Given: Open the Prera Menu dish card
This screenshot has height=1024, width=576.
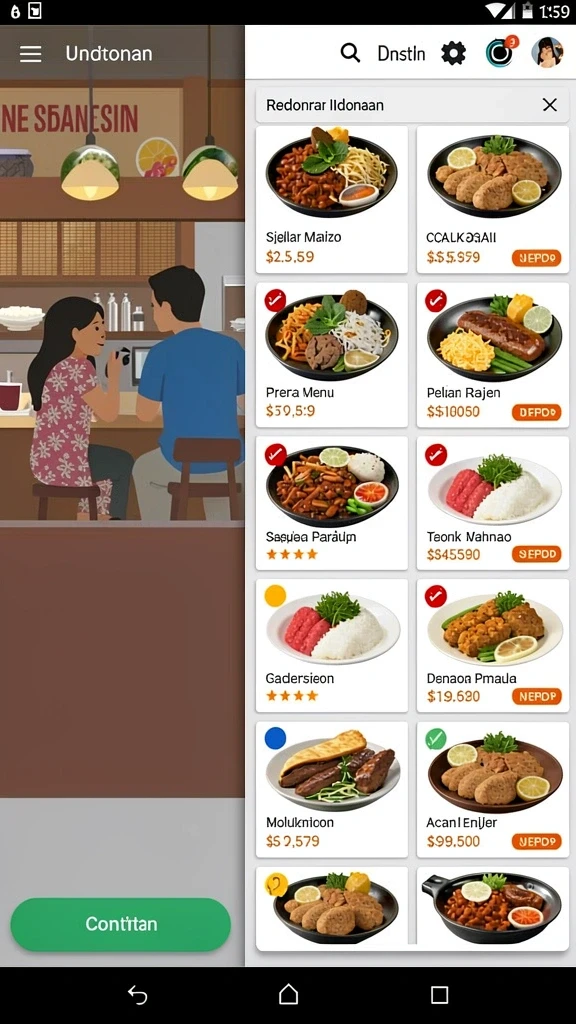Looking at the screenshot, I should click(x=332, y=355).
